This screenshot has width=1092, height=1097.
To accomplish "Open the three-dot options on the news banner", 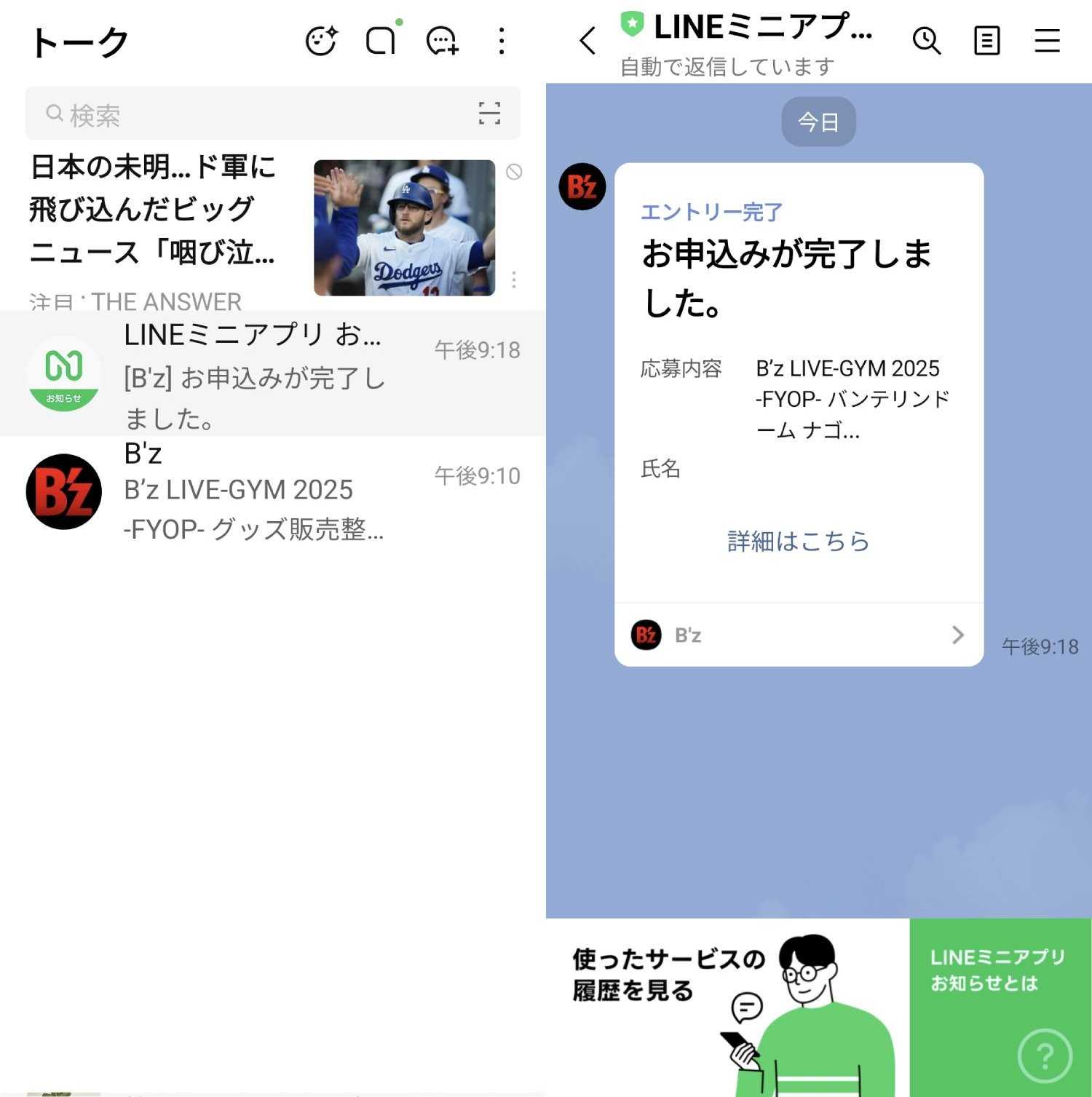I will pos(514,280).
